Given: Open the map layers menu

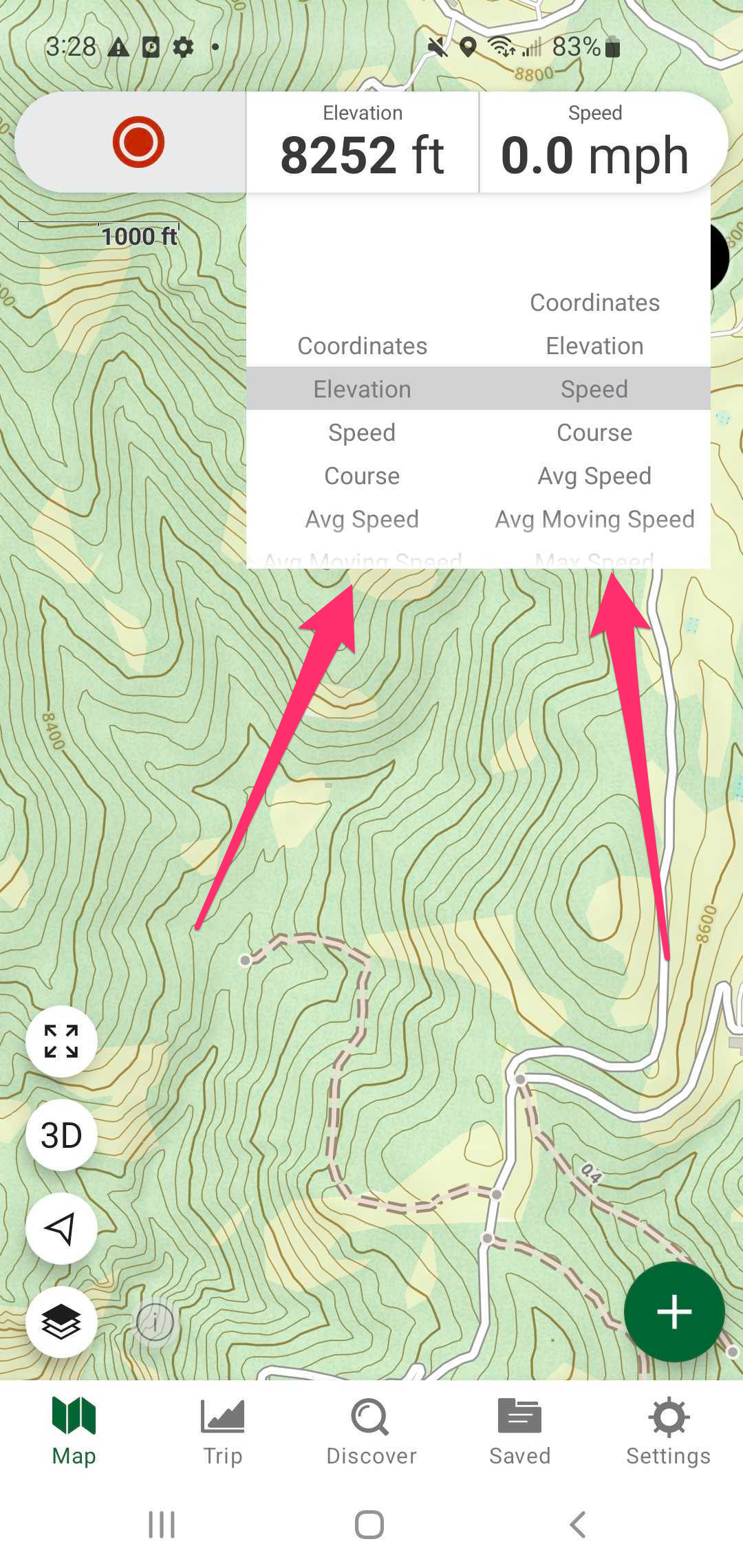Looking at the screenshot, I should (x=61, y=1322).
